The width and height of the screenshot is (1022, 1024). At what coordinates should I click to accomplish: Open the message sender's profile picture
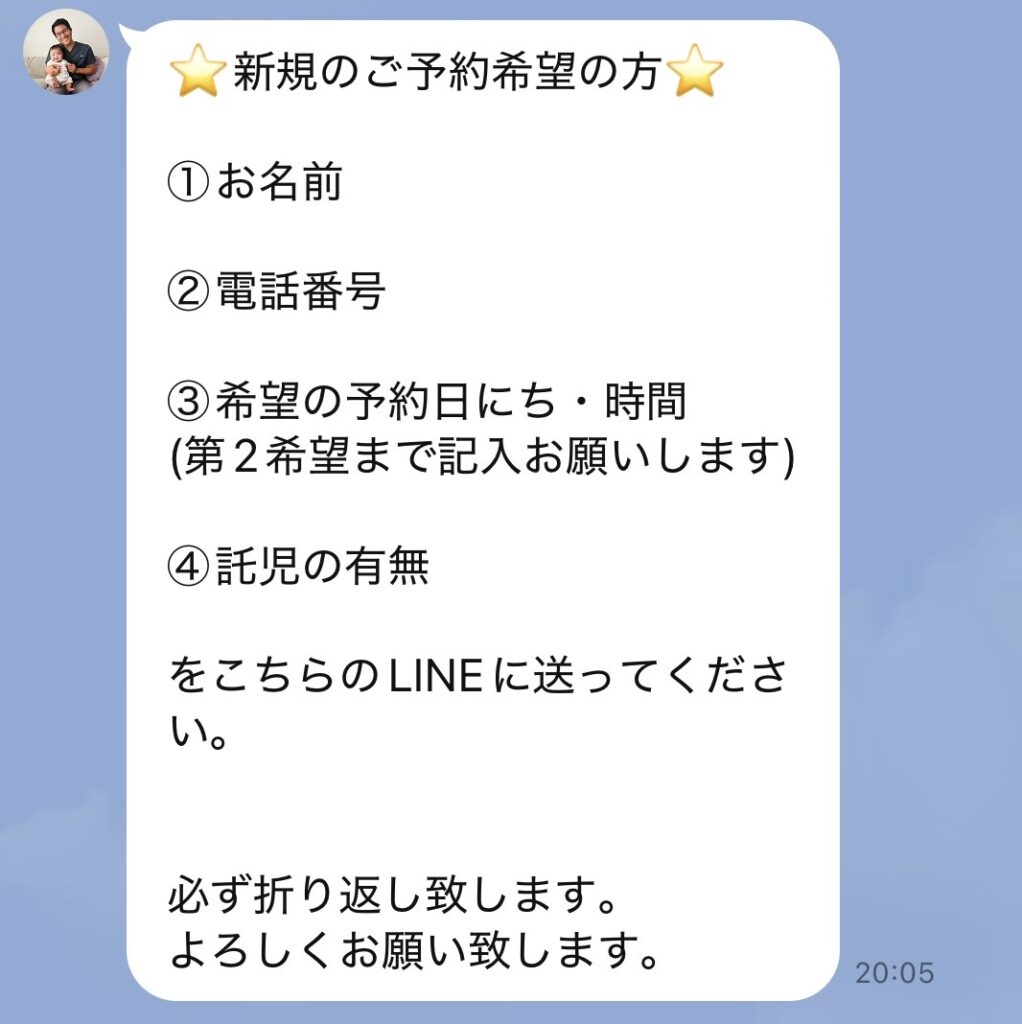[x=66, y=52]
